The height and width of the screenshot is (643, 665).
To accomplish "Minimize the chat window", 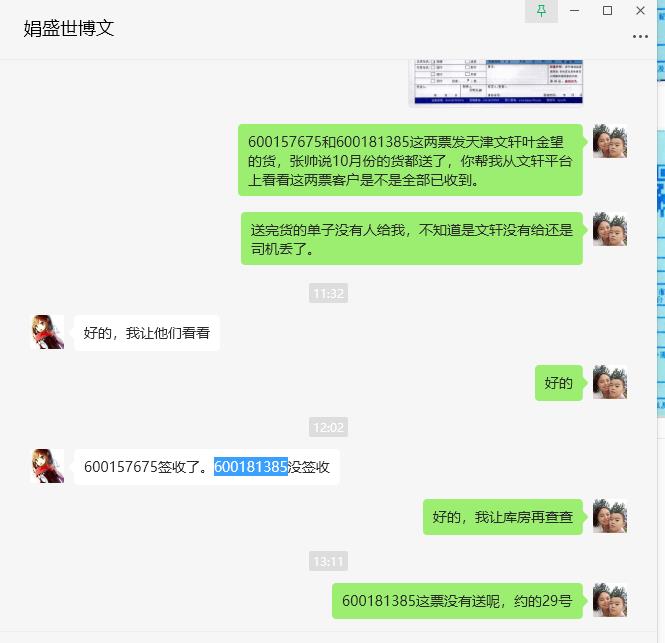I will coord(575,11).
